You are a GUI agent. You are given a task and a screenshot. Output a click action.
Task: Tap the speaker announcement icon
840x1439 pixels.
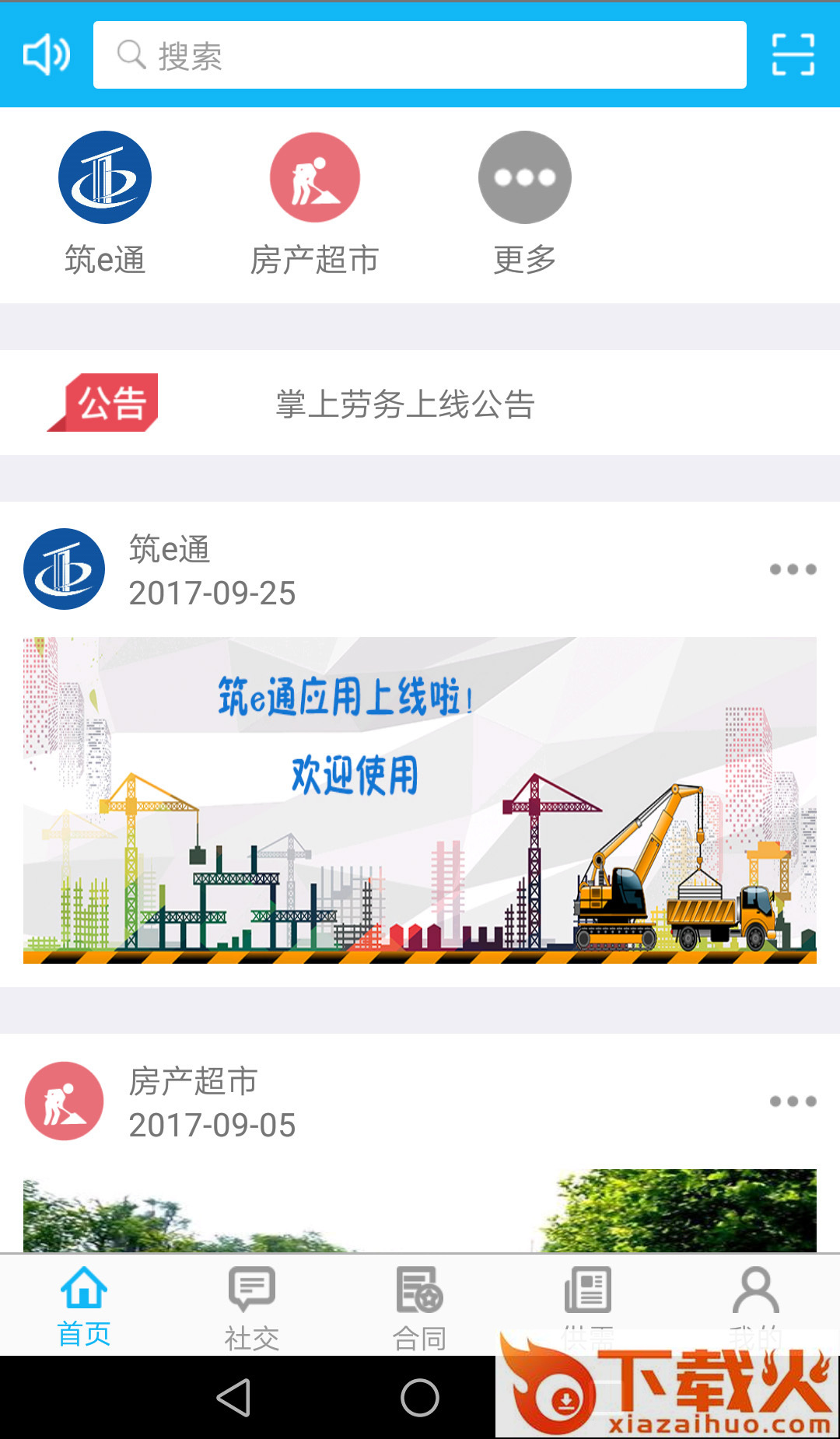47,54
